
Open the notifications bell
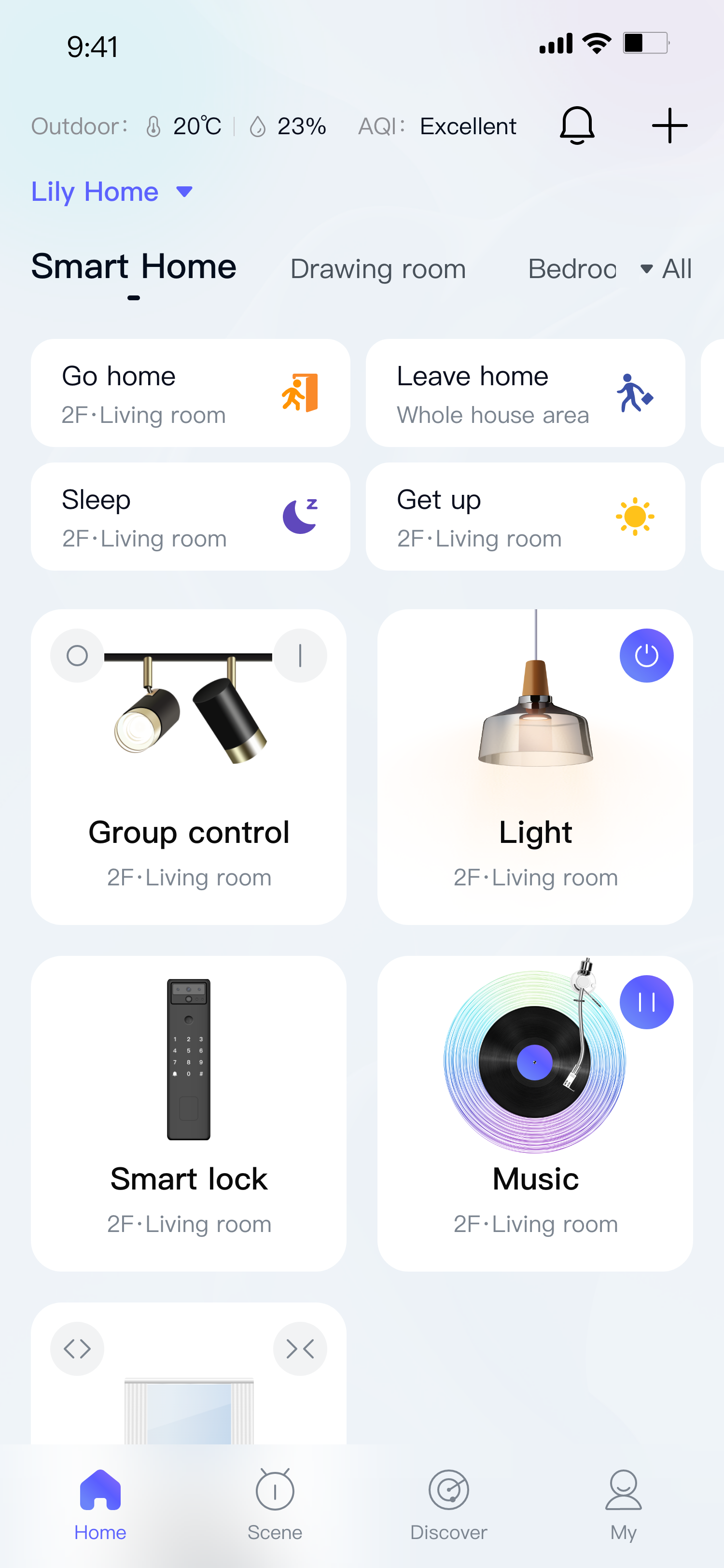tap(576, 126)
